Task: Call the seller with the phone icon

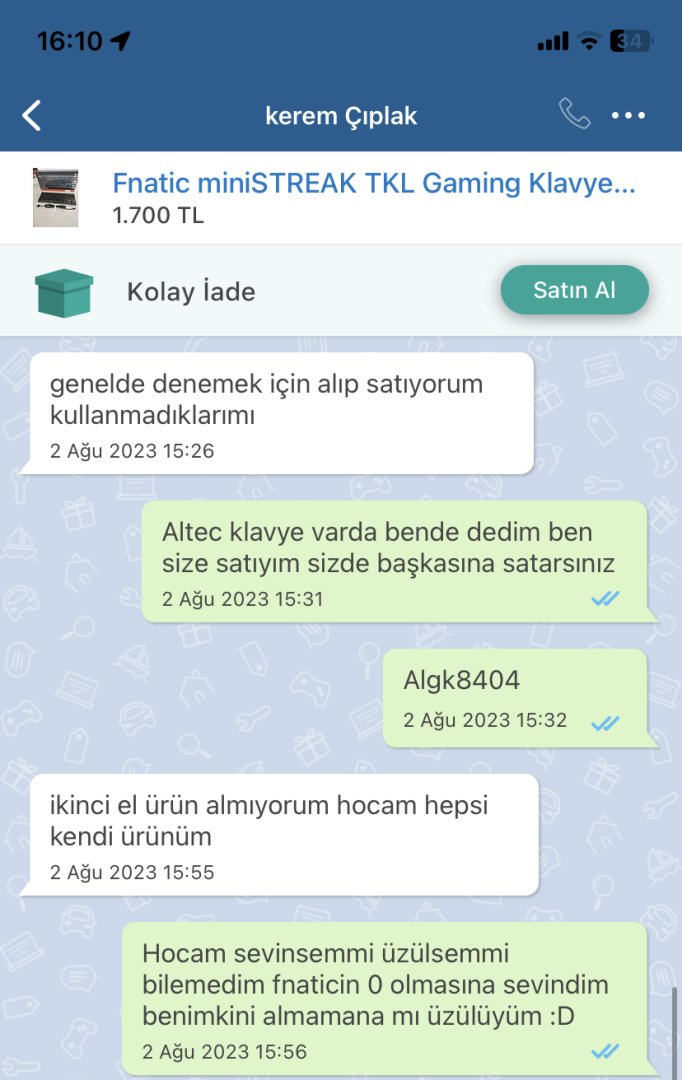Action: 575,115
